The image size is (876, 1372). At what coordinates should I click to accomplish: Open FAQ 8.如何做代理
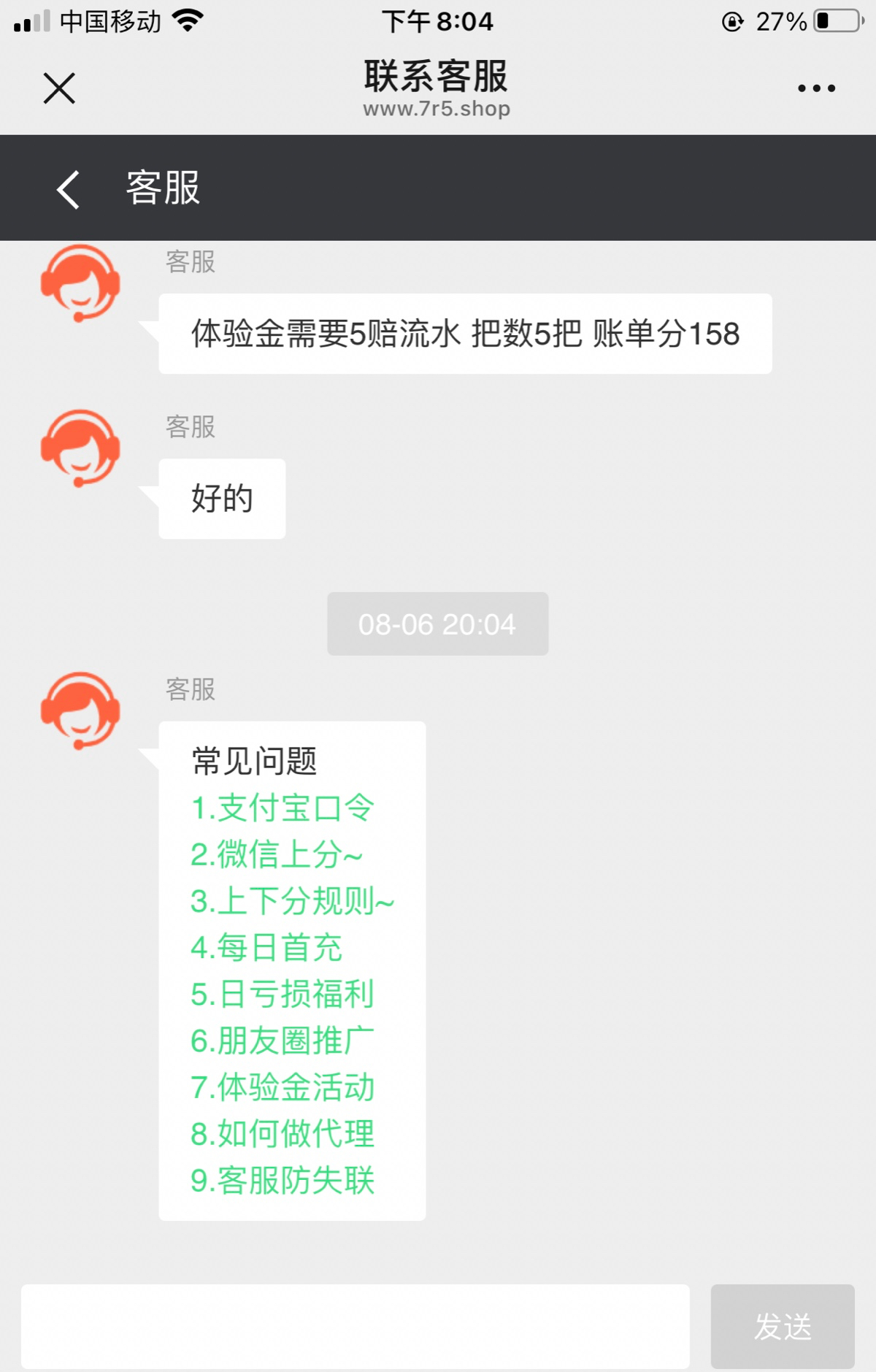(x=282, y=1134)
